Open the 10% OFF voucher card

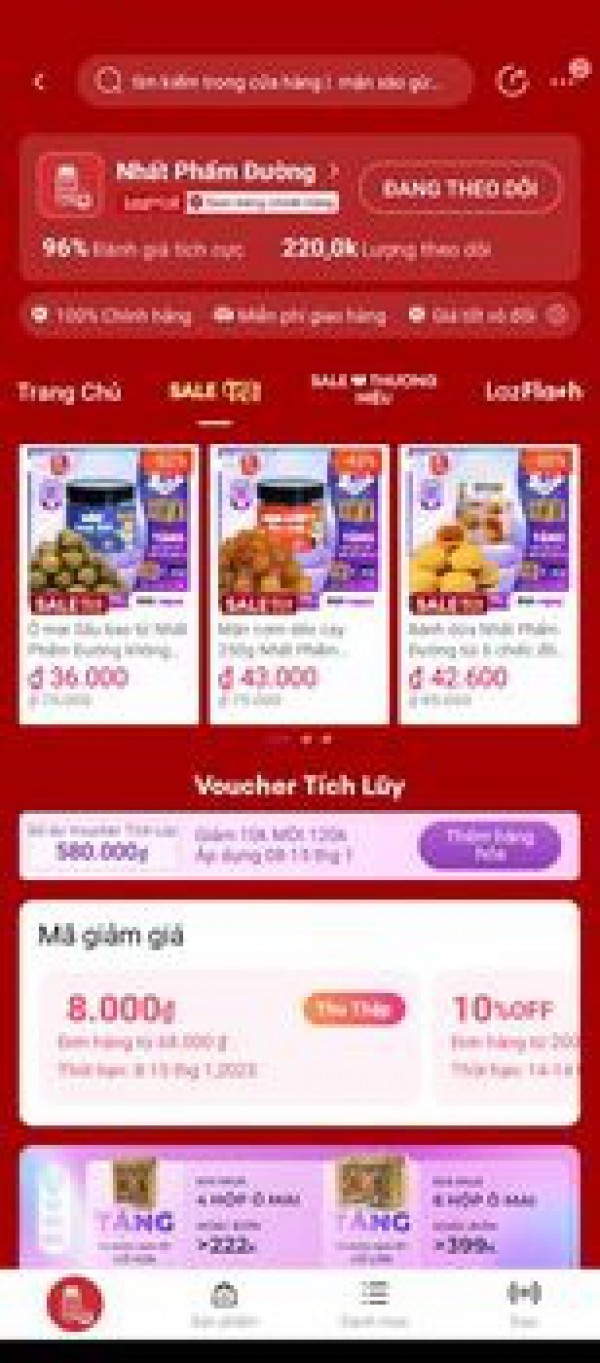(507, 1038)
